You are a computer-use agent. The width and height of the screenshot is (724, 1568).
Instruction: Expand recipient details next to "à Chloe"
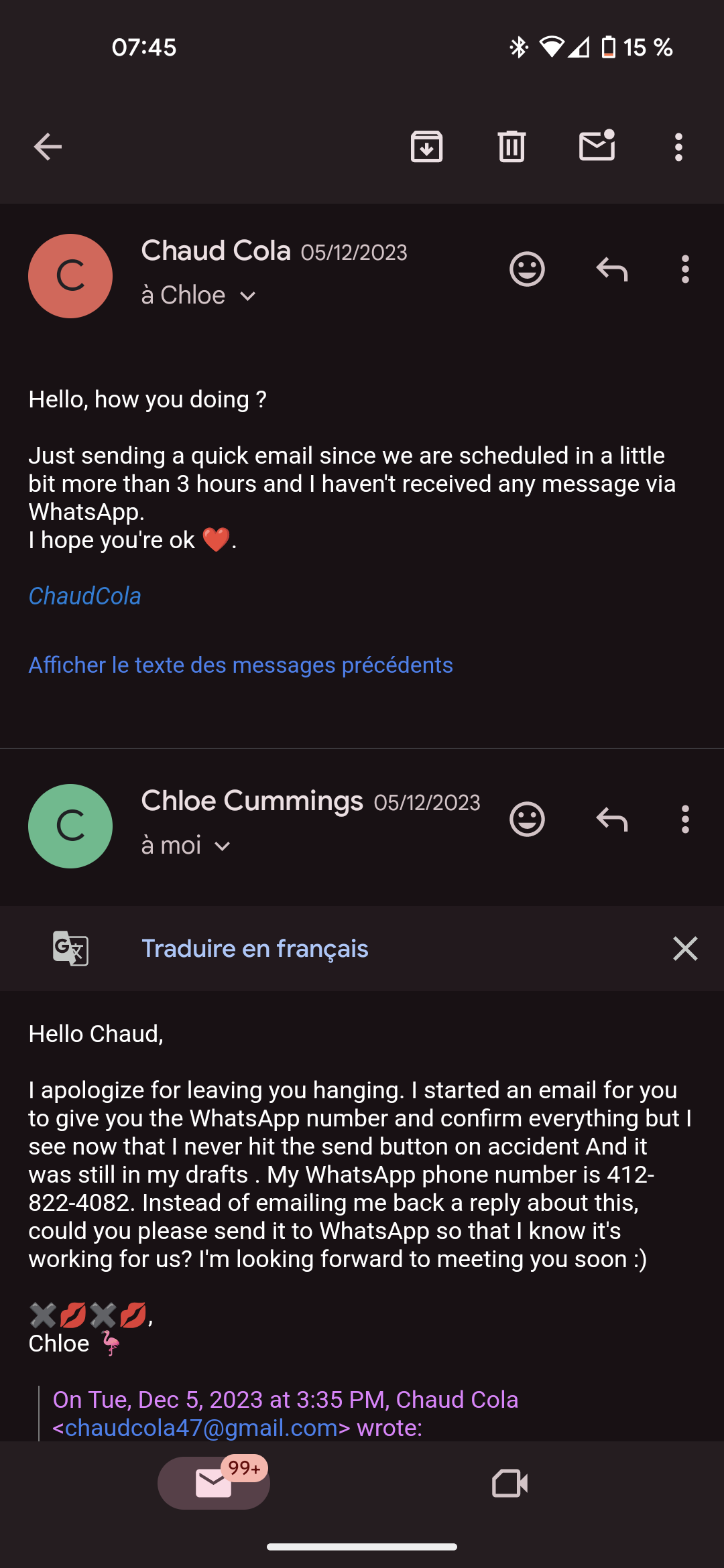[x=247, y=296]
